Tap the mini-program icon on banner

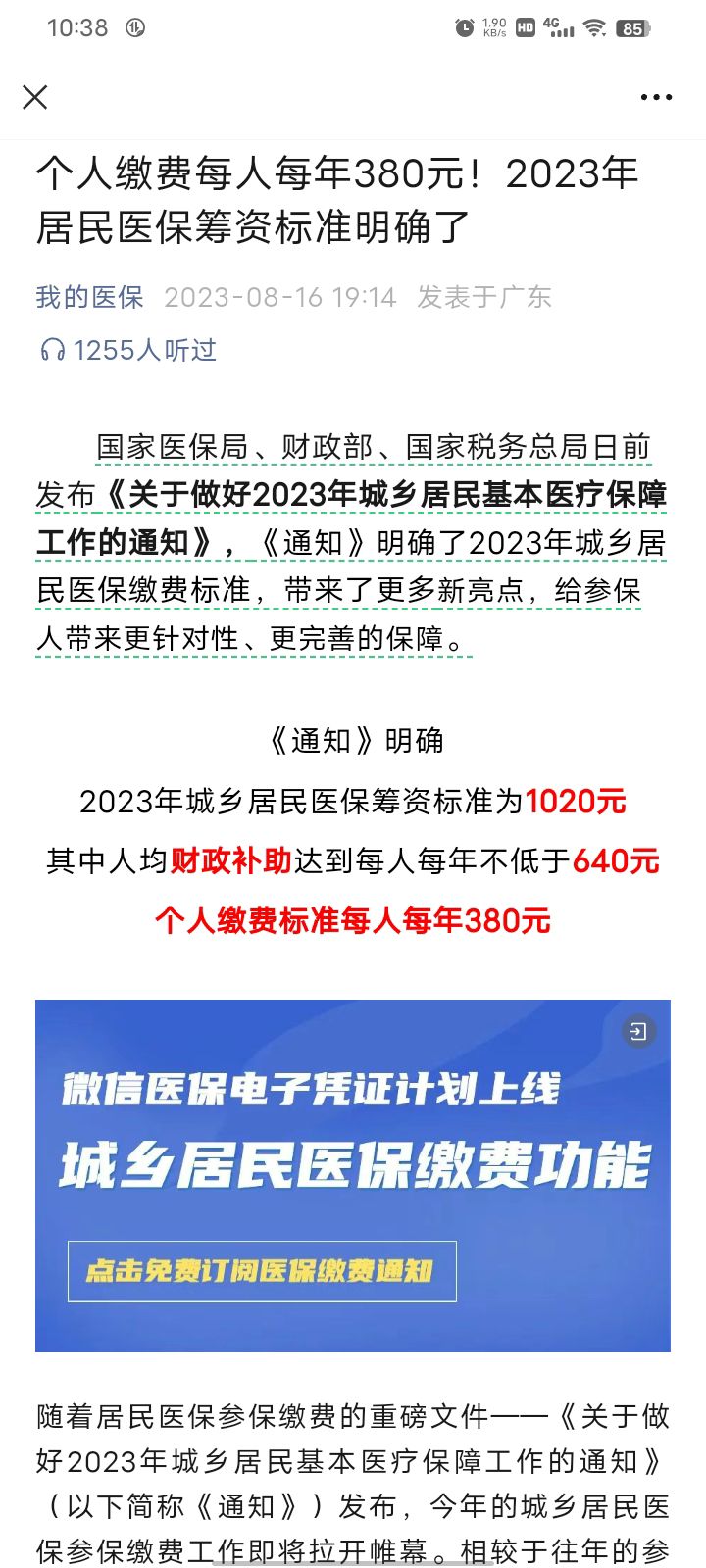(638, 1031)
